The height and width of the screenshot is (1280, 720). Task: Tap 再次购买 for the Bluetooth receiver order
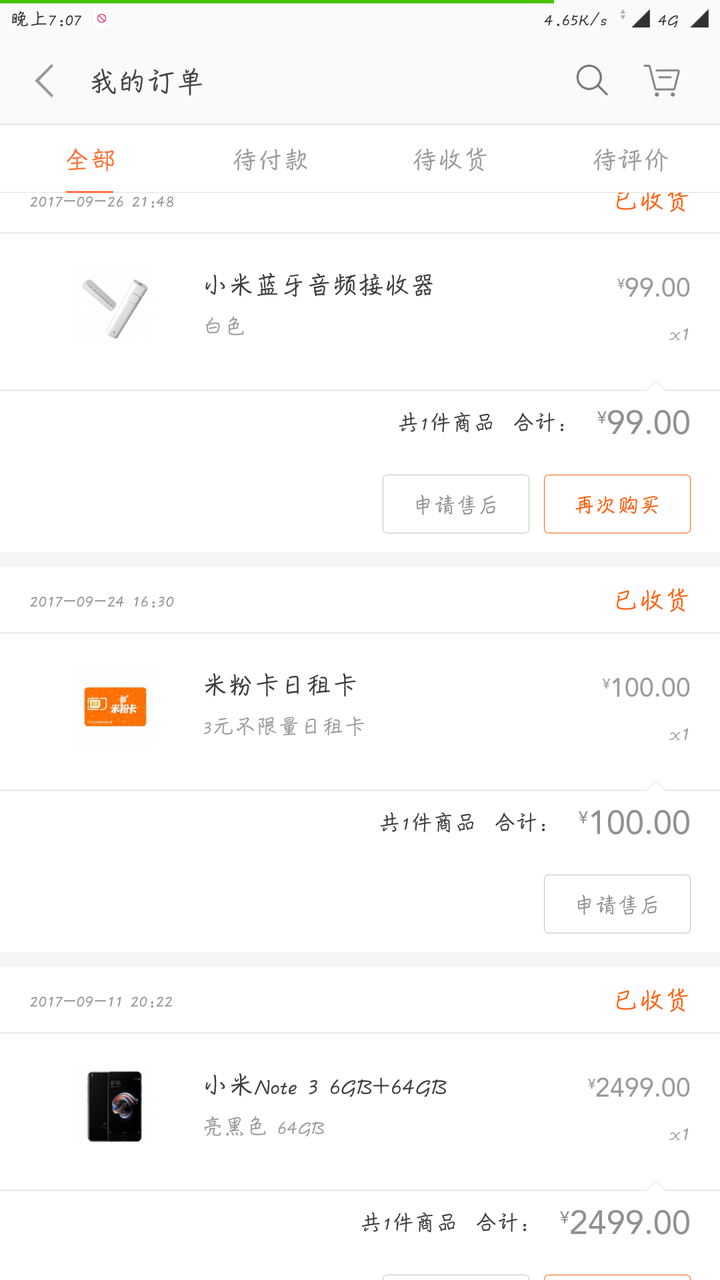point(617,504)
